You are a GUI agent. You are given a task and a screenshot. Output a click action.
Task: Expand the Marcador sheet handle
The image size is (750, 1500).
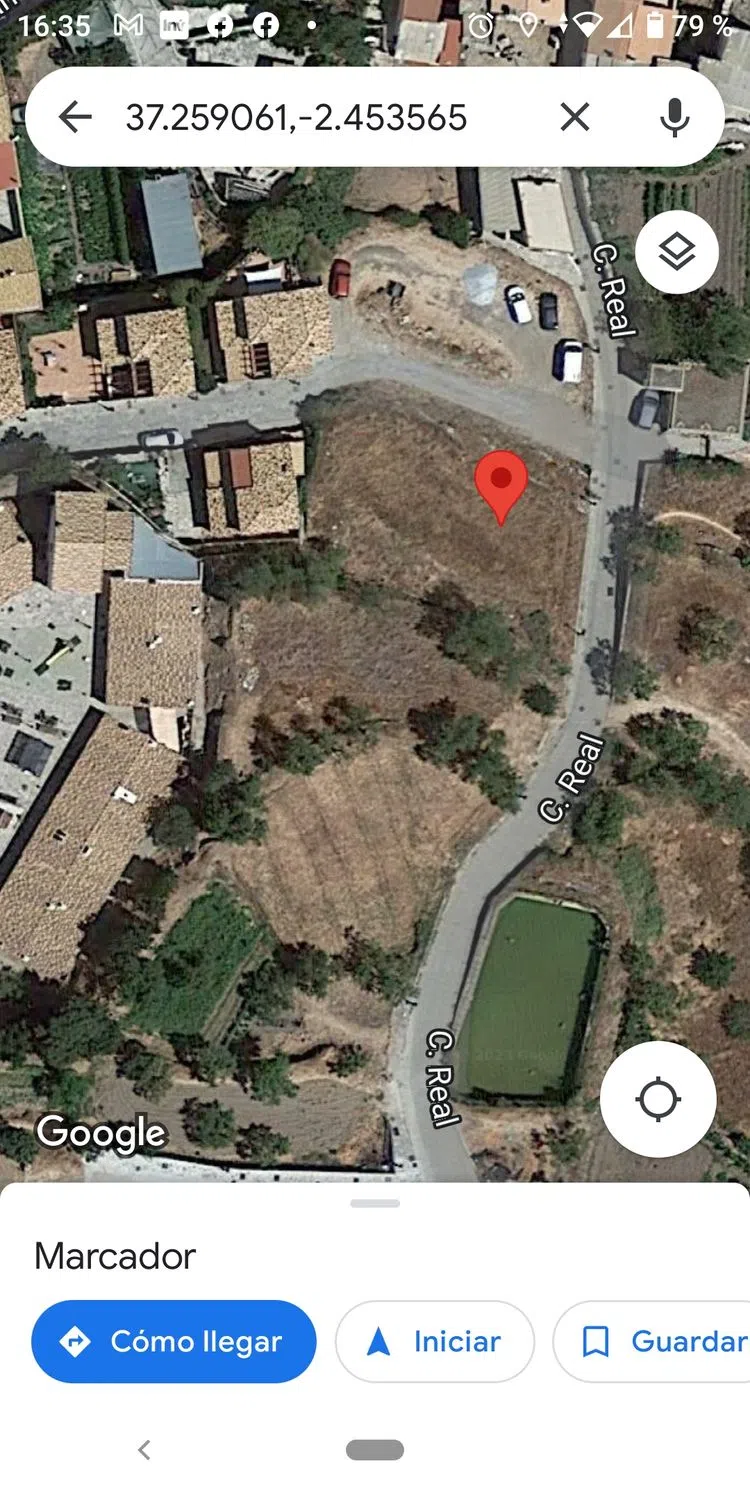pos(375,1203)
